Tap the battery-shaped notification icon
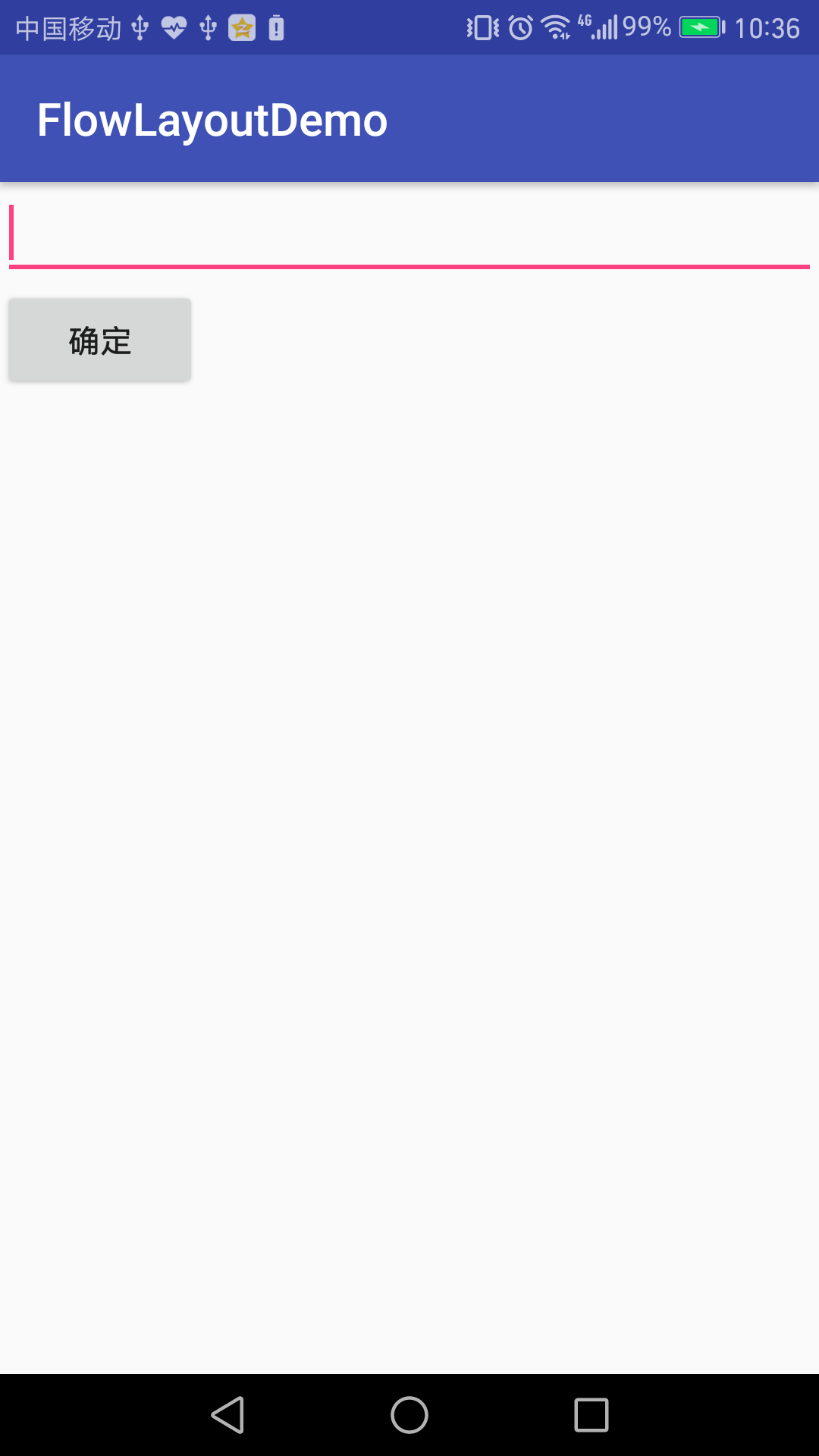 tap(277, 27)
